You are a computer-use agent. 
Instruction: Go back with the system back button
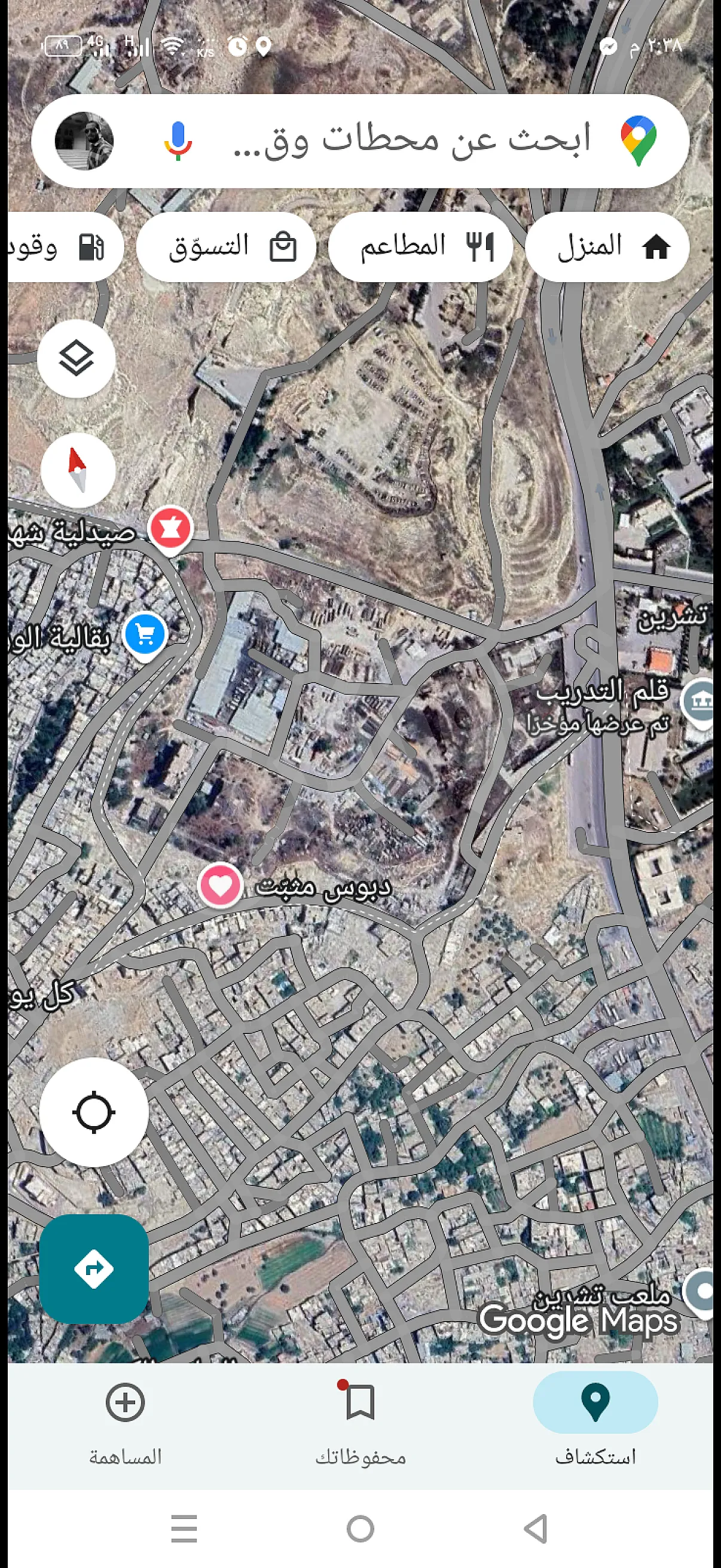536,1529
